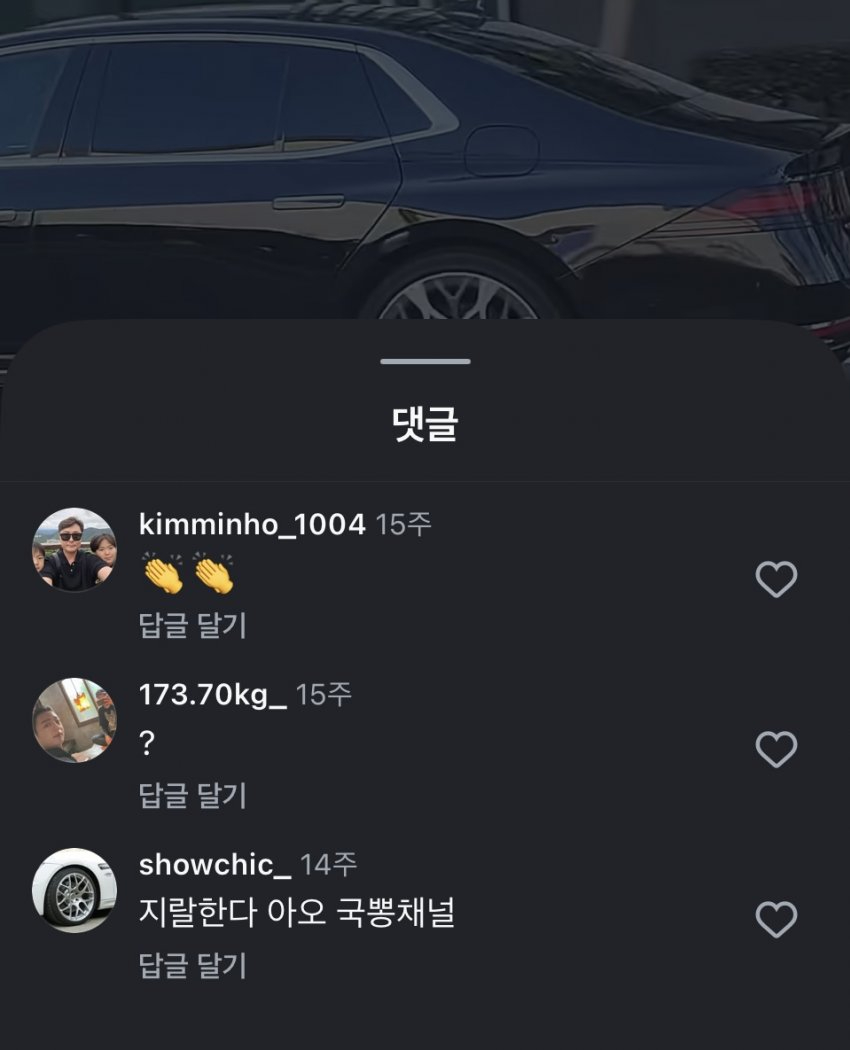Tap the comments sheet drag handle
Viewport: 850px width, 1050px height.
pos(425,361)
